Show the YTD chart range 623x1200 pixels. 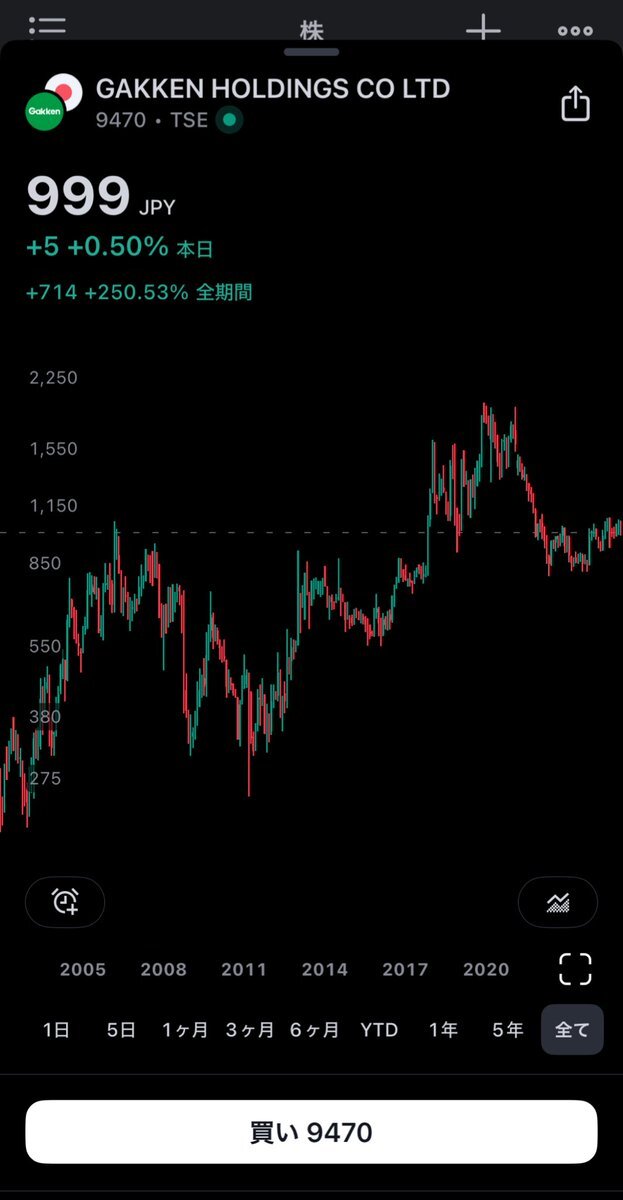click(379, 1030)
